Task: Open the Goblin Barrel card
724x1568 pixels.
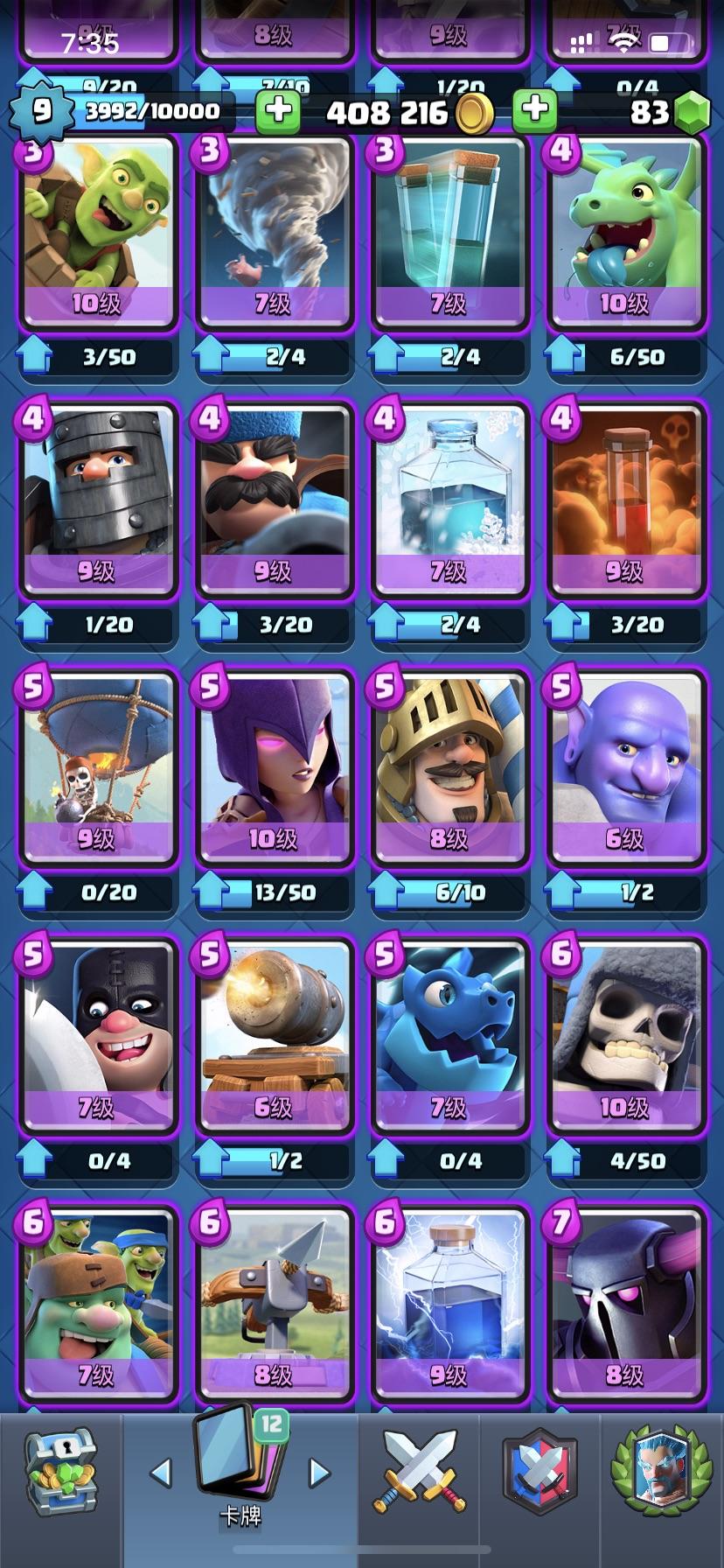Action: coord(98,232)
